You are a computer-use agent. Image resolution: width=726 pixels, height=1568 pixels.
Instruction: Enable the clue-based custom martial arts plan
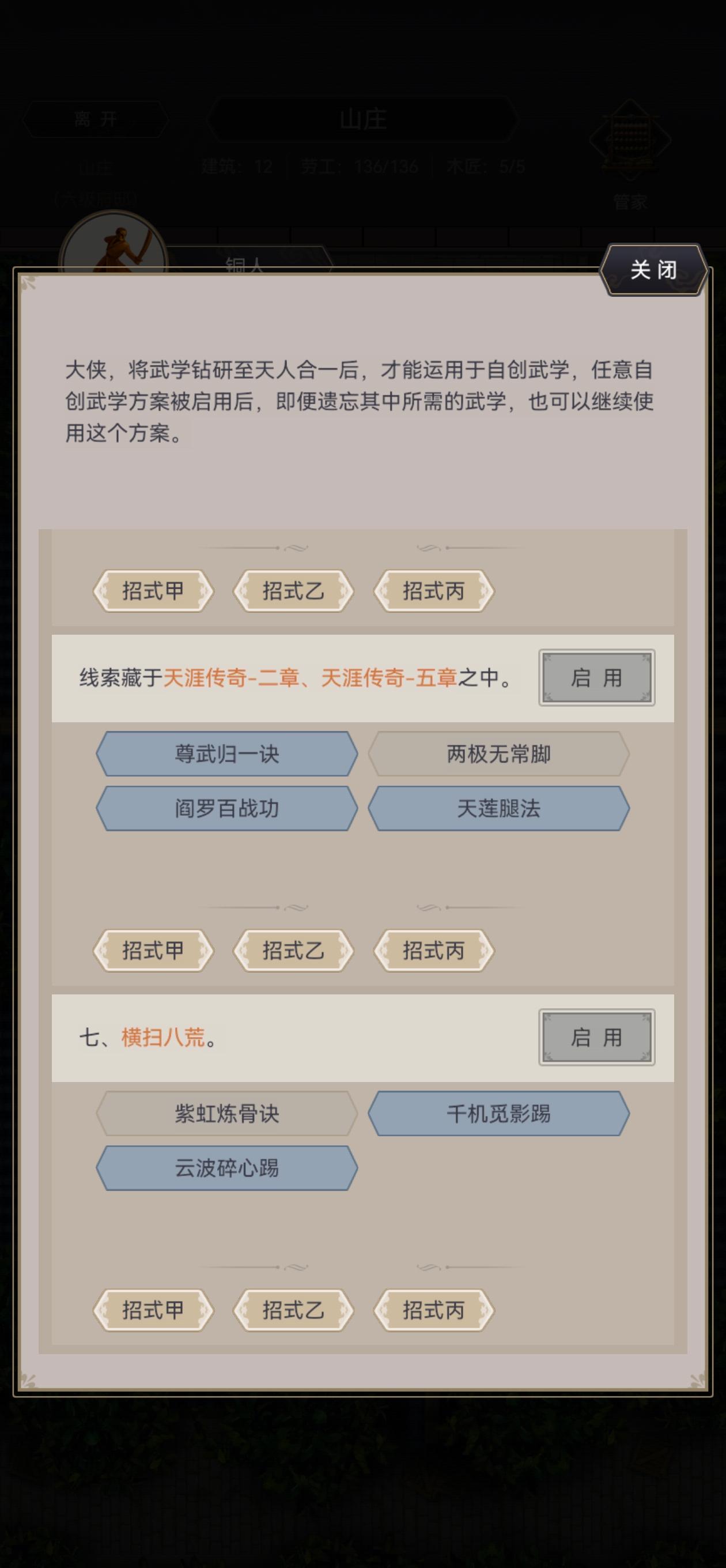[597, 679]
